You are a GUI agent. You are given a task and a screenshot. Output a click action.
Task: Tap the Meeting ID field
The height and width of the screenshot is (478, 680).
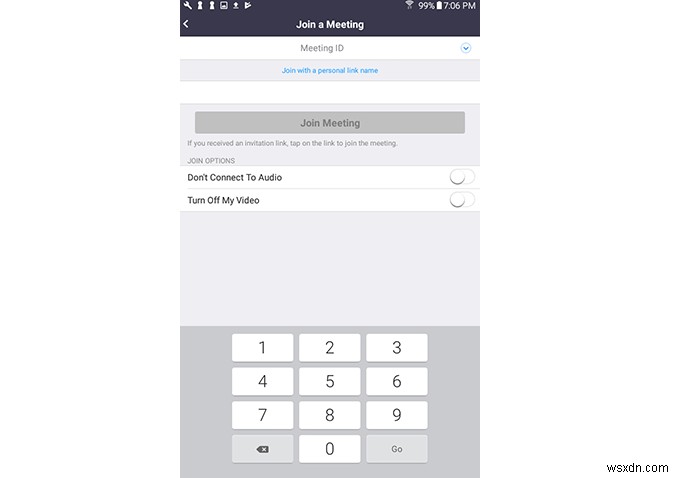tap(322, 48)
